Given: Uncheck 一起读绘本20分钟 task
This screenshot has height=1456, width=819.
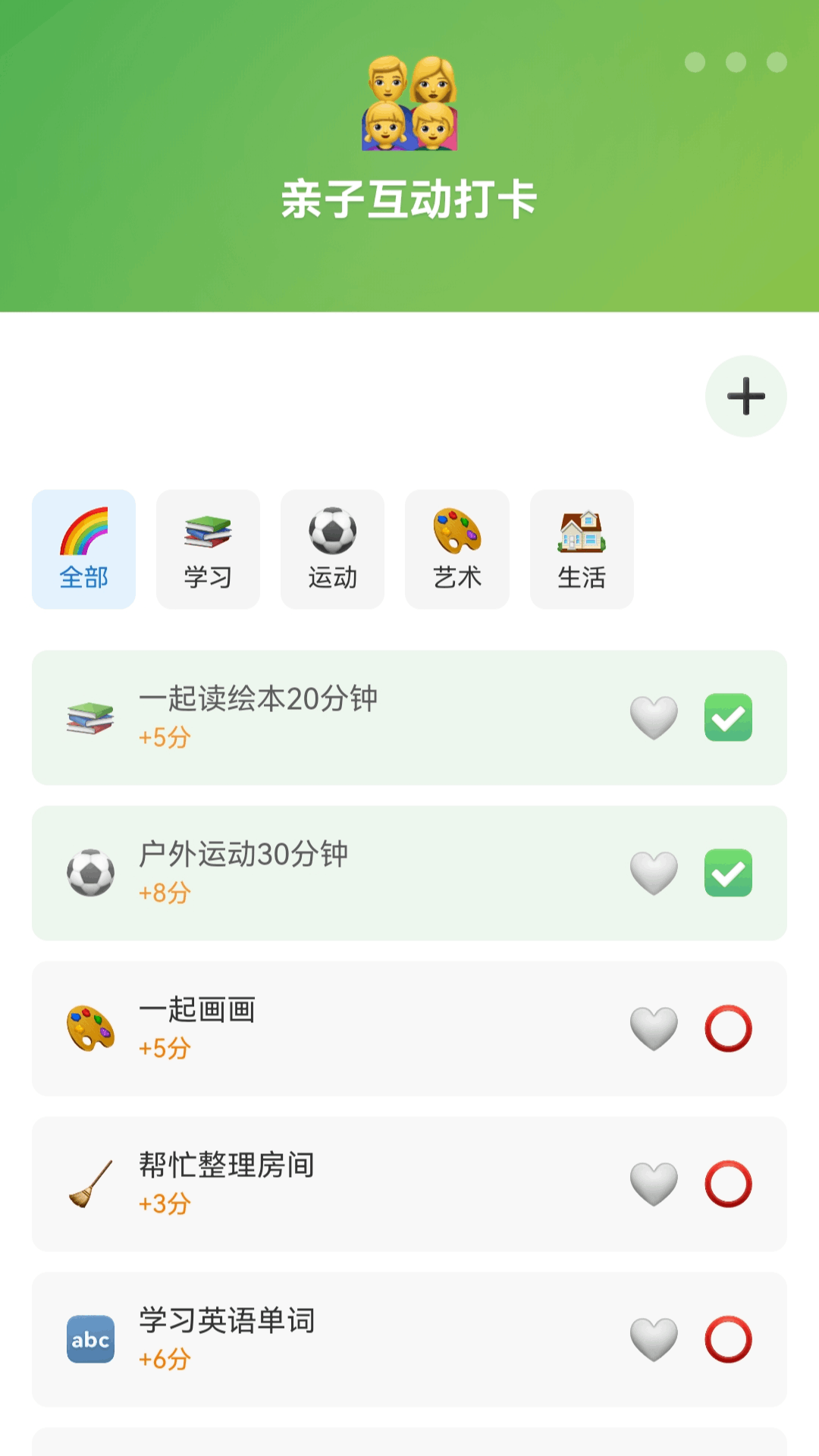Looking at the screenshot, I should tap(728, 717).
